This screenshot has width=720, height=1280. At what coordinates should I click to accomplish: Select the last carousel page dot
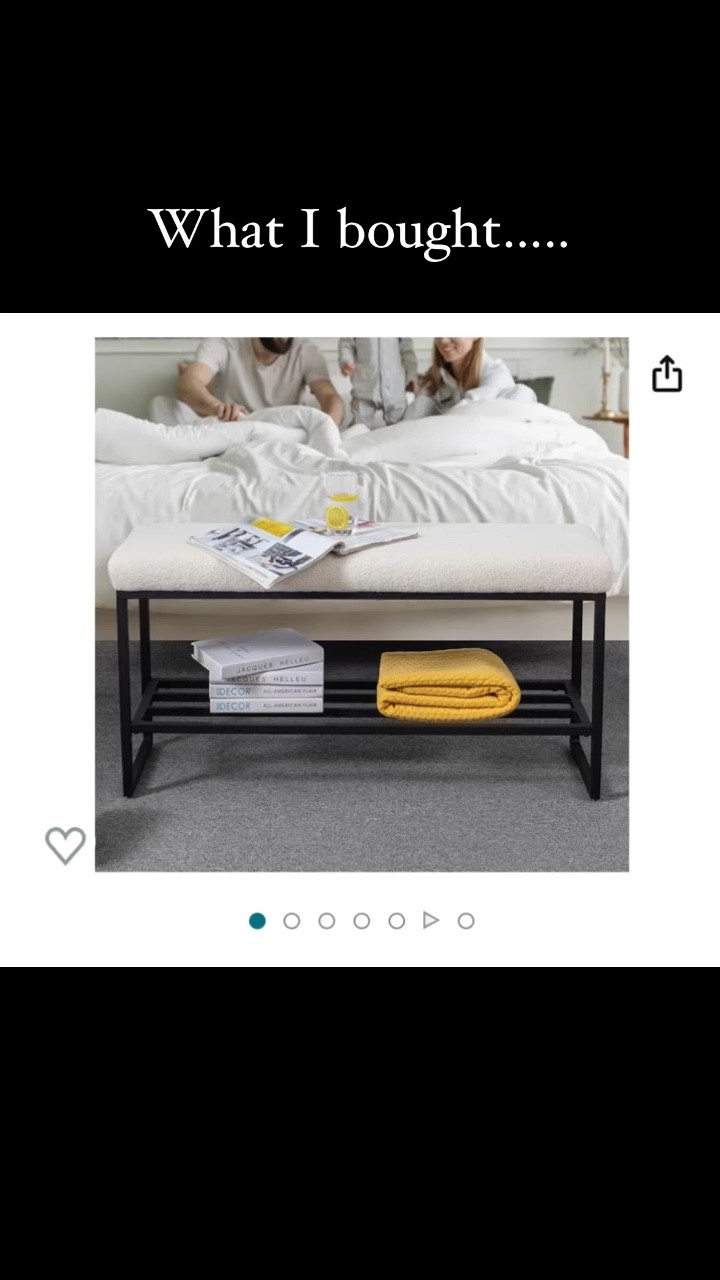point(466,921)
